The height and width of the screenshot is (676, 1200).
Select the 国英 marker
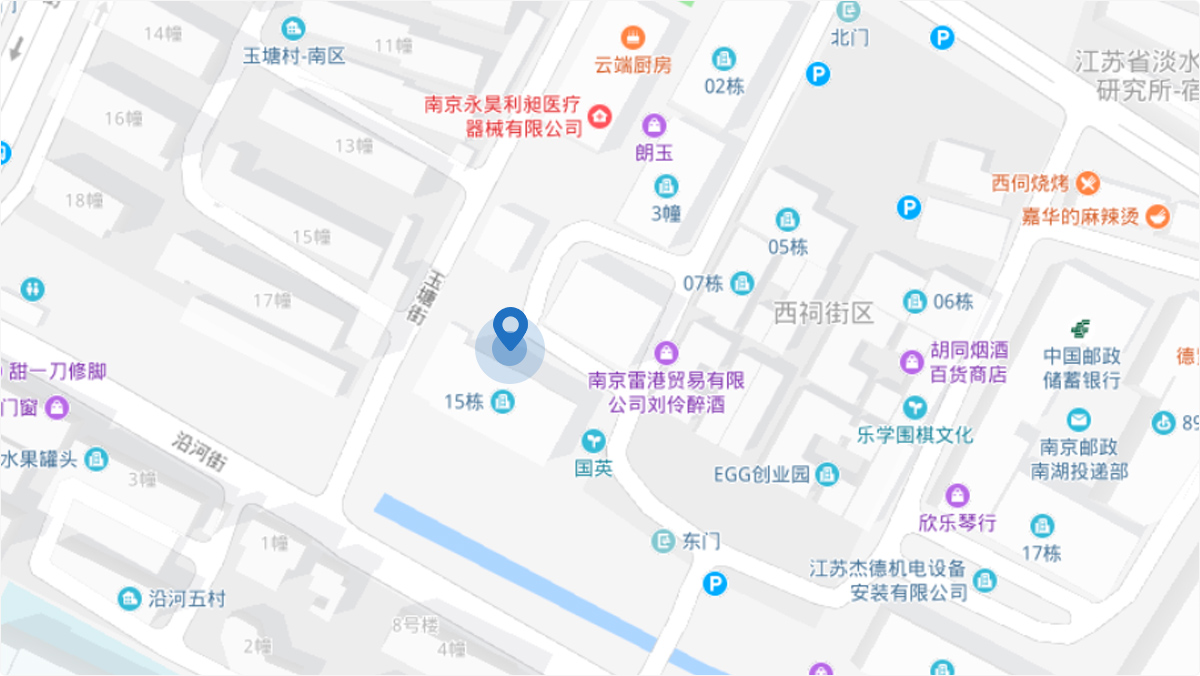click(x=594, y=441)
